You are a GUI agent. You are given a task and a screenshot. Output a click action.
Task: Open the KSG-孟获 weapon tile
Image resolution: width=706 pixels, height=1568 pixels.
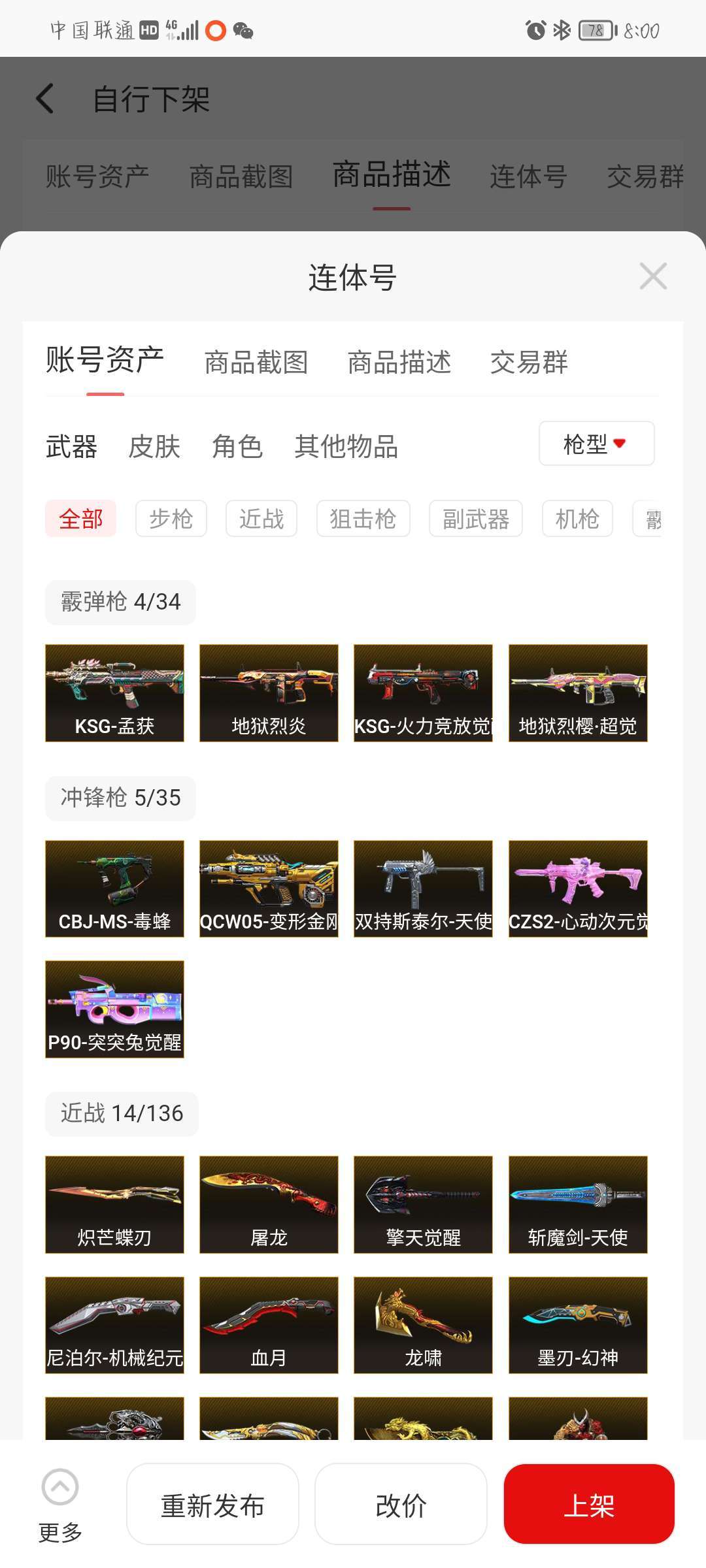(x=114, y=693)
